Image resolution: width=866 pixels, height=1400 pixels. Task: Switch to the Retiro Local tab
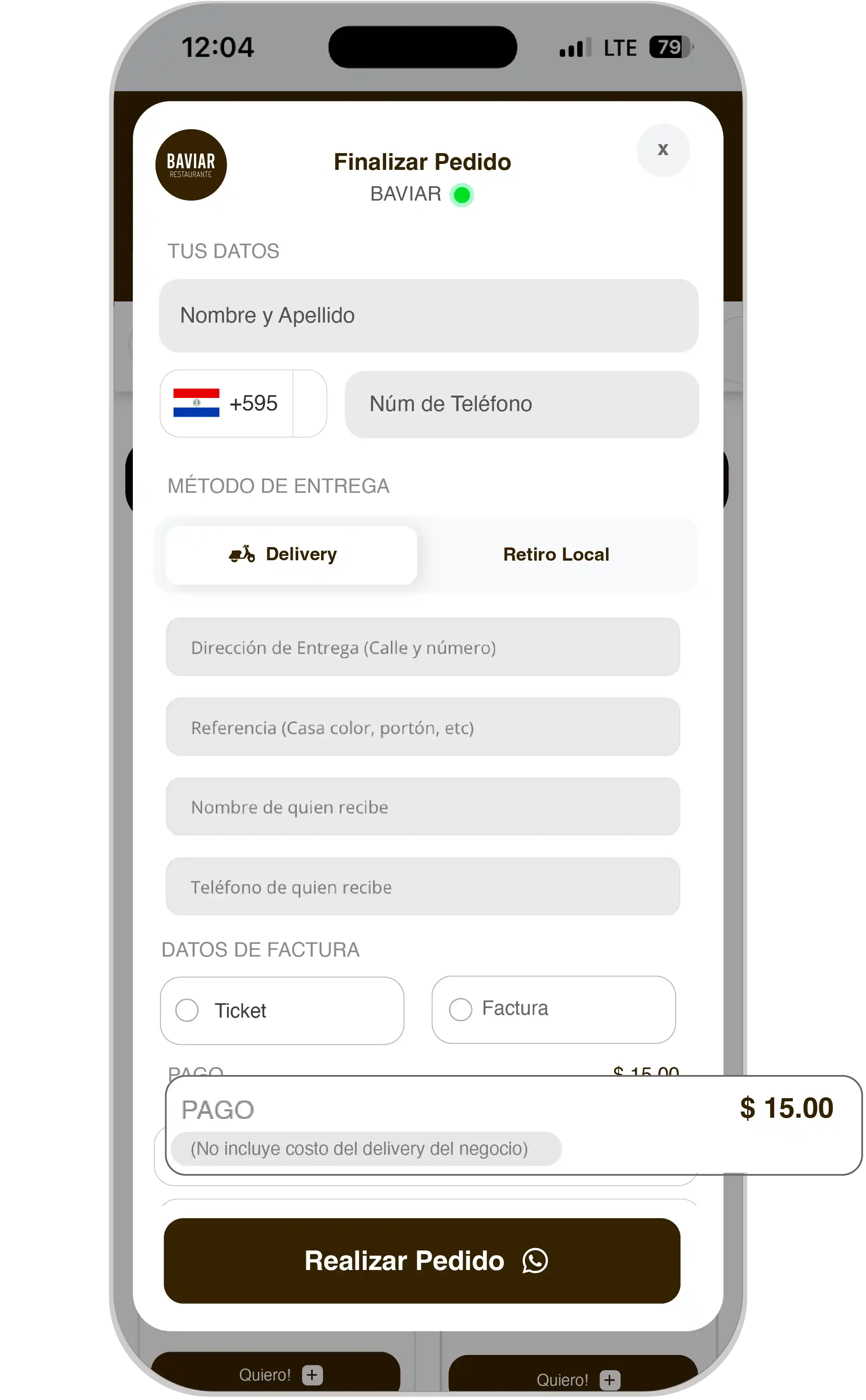coord(556,553)
